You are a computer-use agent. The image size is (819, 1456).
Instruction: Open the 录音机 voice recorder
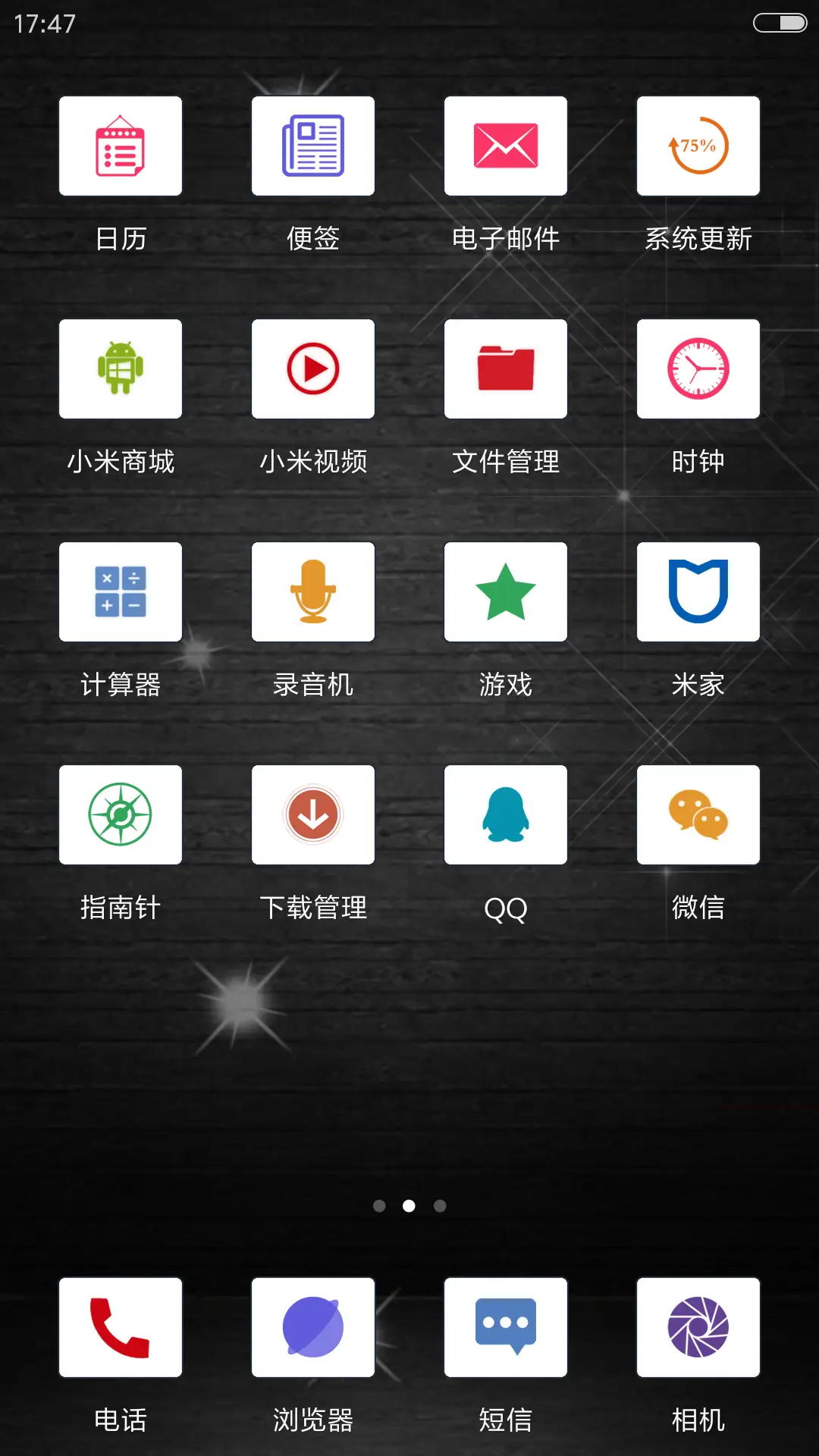tap(313, 591)
